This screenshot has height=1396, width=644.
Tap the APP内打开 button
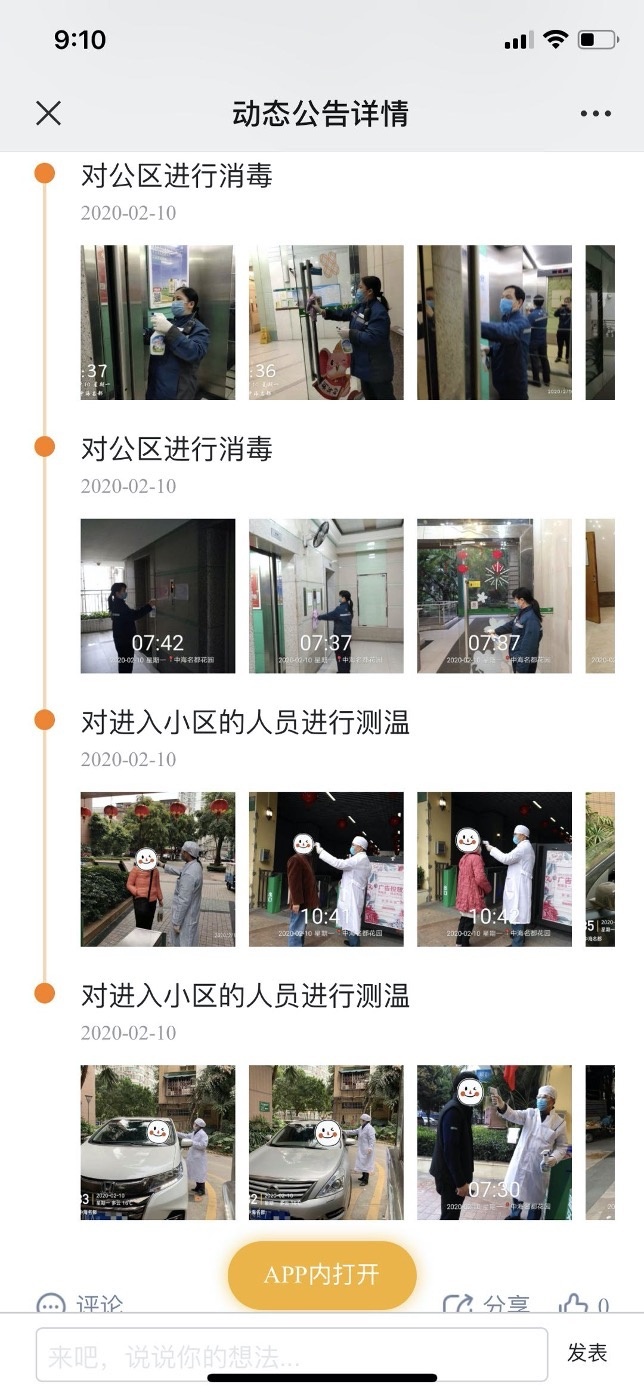(x=322, y=1275)
